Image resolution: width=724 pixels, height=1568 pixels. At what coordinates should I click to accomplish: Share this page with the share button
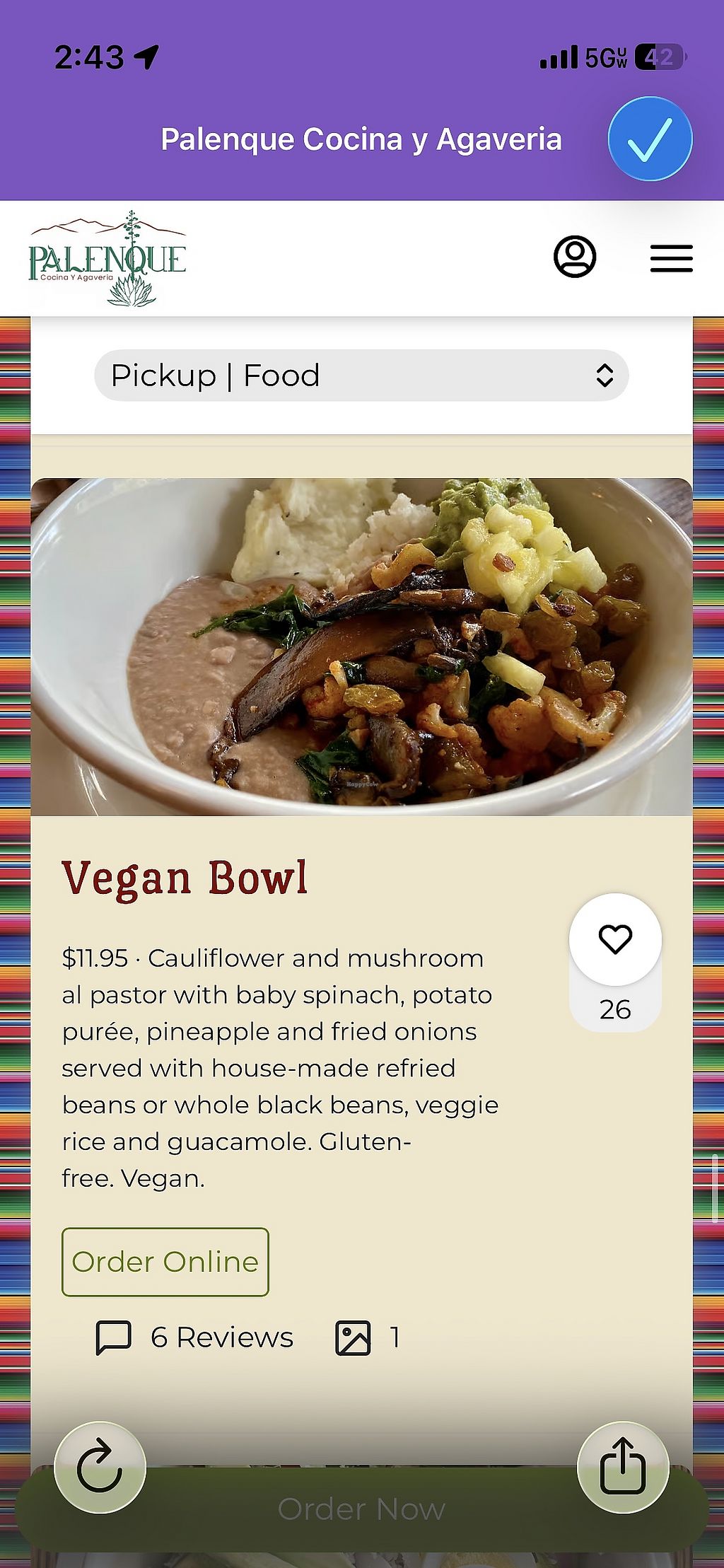click(x=623, y=1468)
